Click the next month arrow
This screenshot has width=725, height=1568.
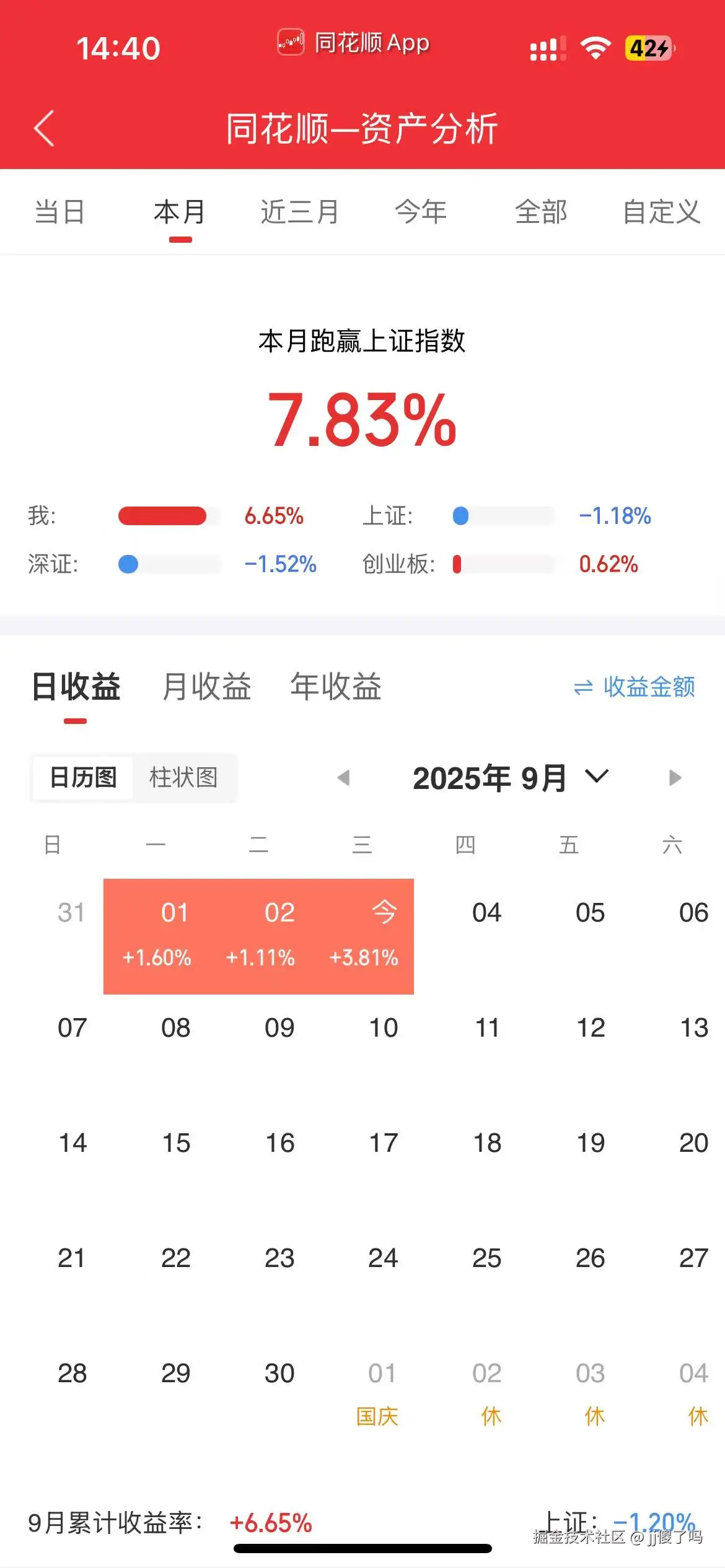point(675,778)
